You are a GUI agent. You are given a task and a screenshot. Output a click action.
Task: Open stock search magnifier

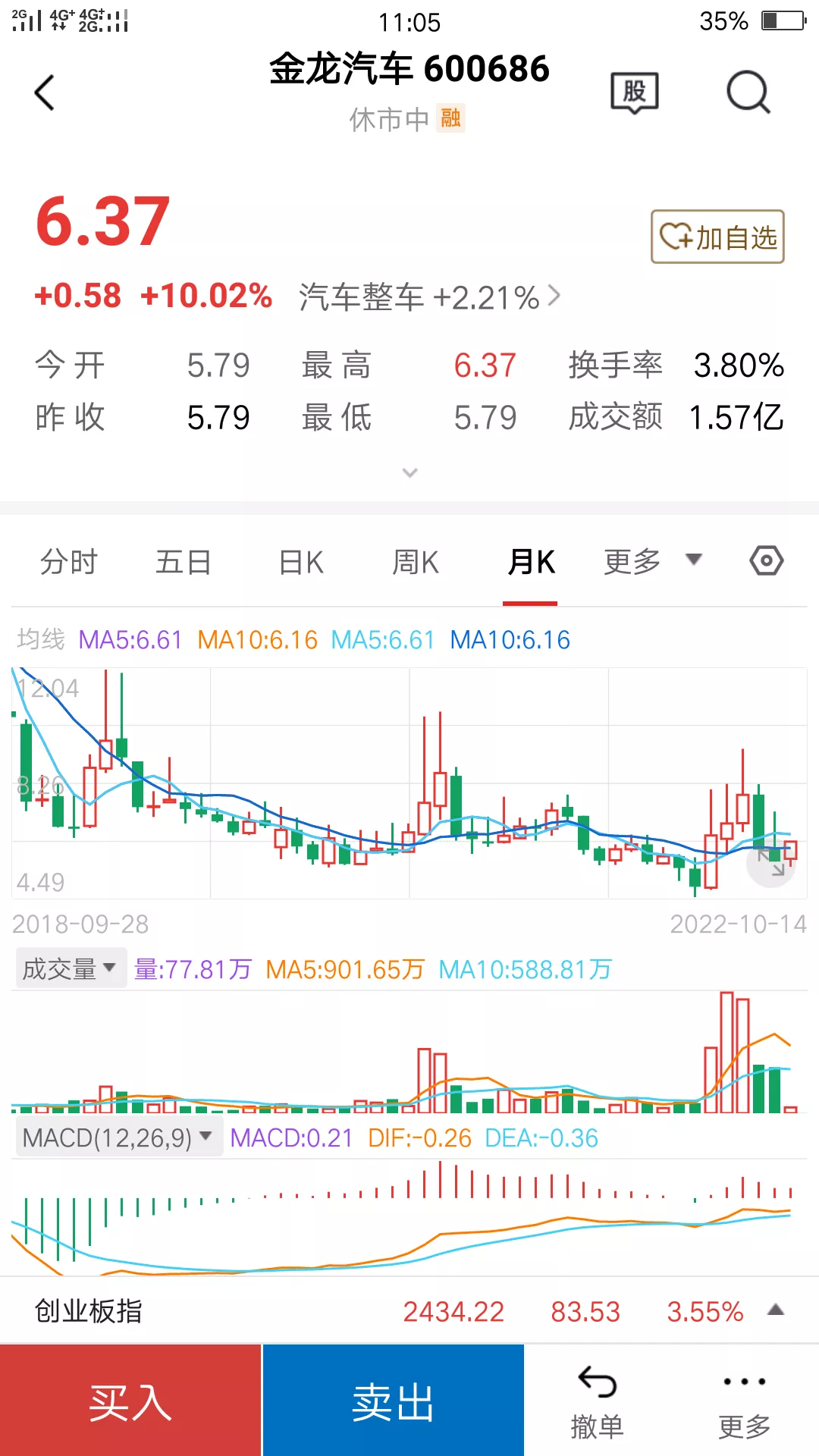[x=748, y=93]
